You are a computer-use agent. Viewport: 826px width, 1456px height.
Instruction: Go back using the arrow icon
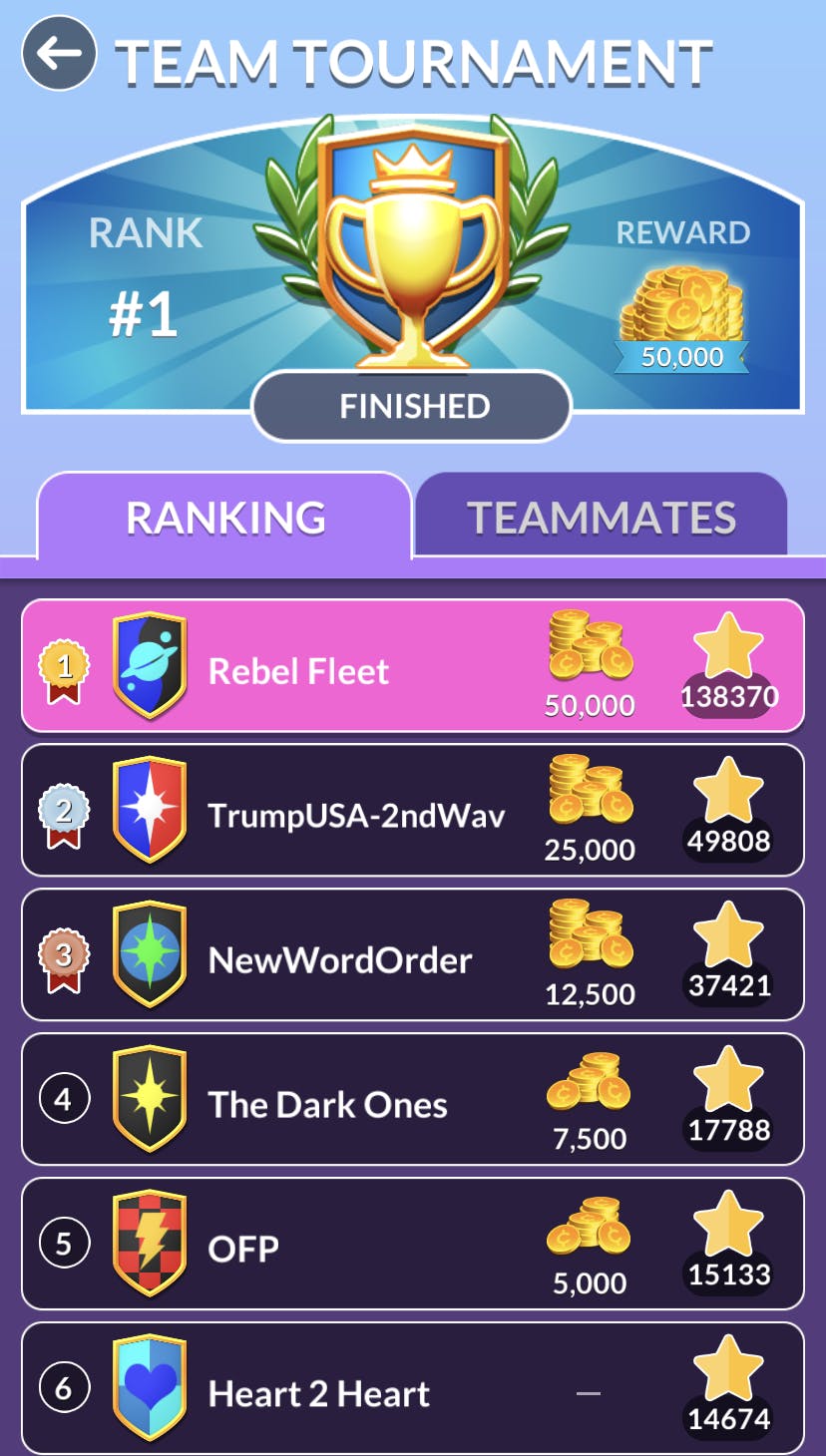click(x=59, y=54)
